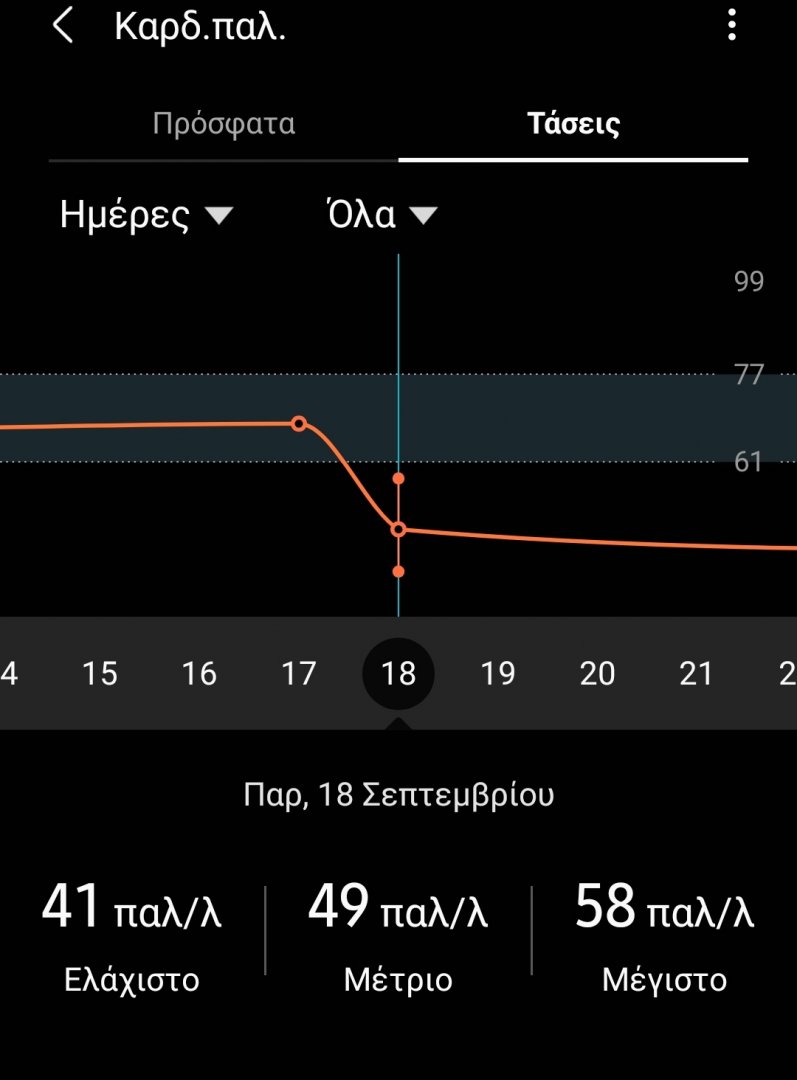
Task: Select day 15 on the timeline
Action: pyautogui.click(x=100, y=674)
